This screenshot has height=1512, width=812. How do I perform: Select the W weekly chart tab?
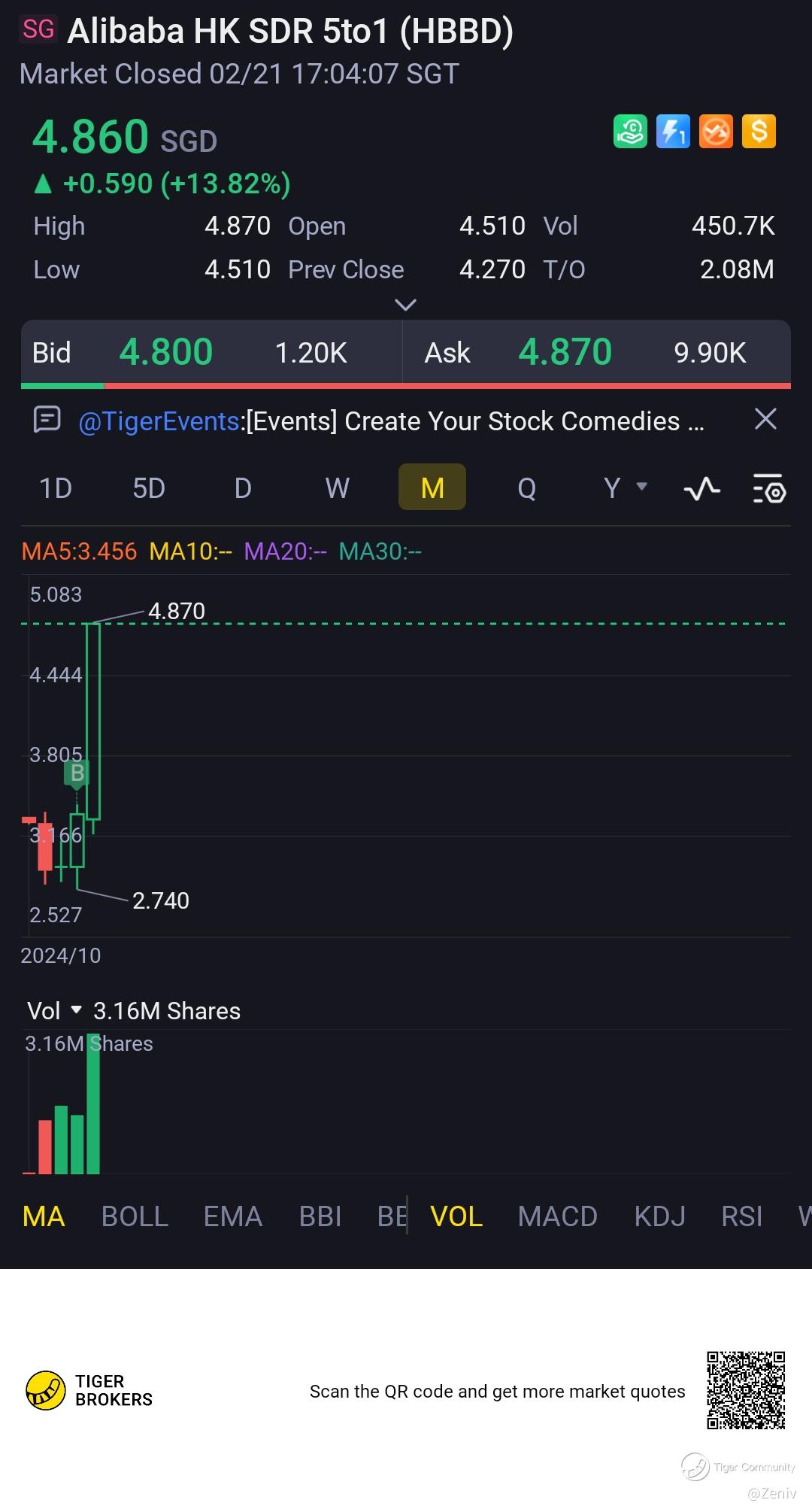click(x=337, y=488)
